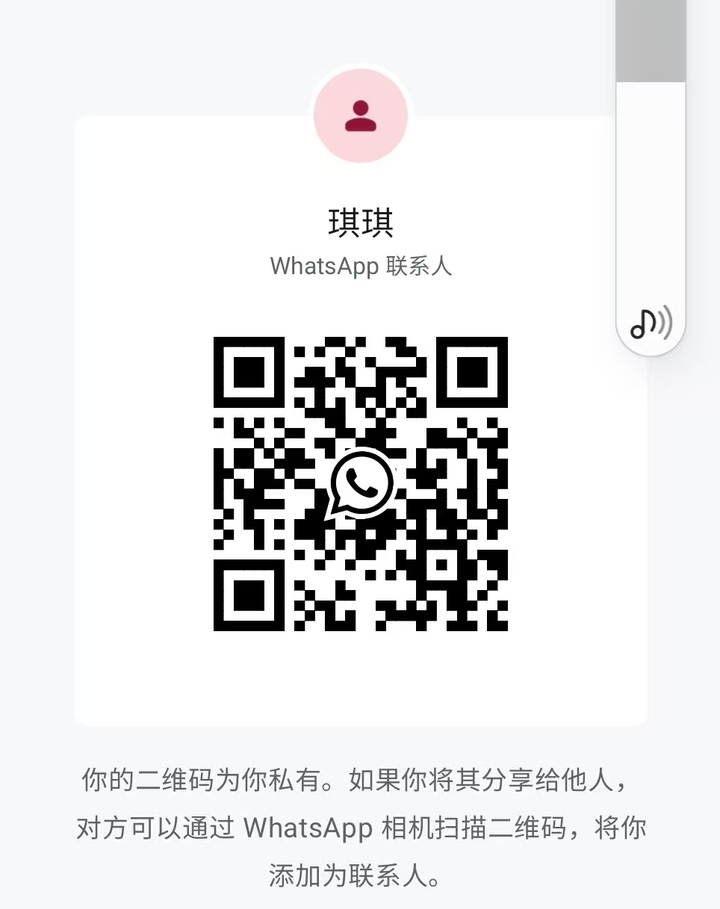
Task: Click the WhatsApp 联系人 label
Action: [360, 265]
